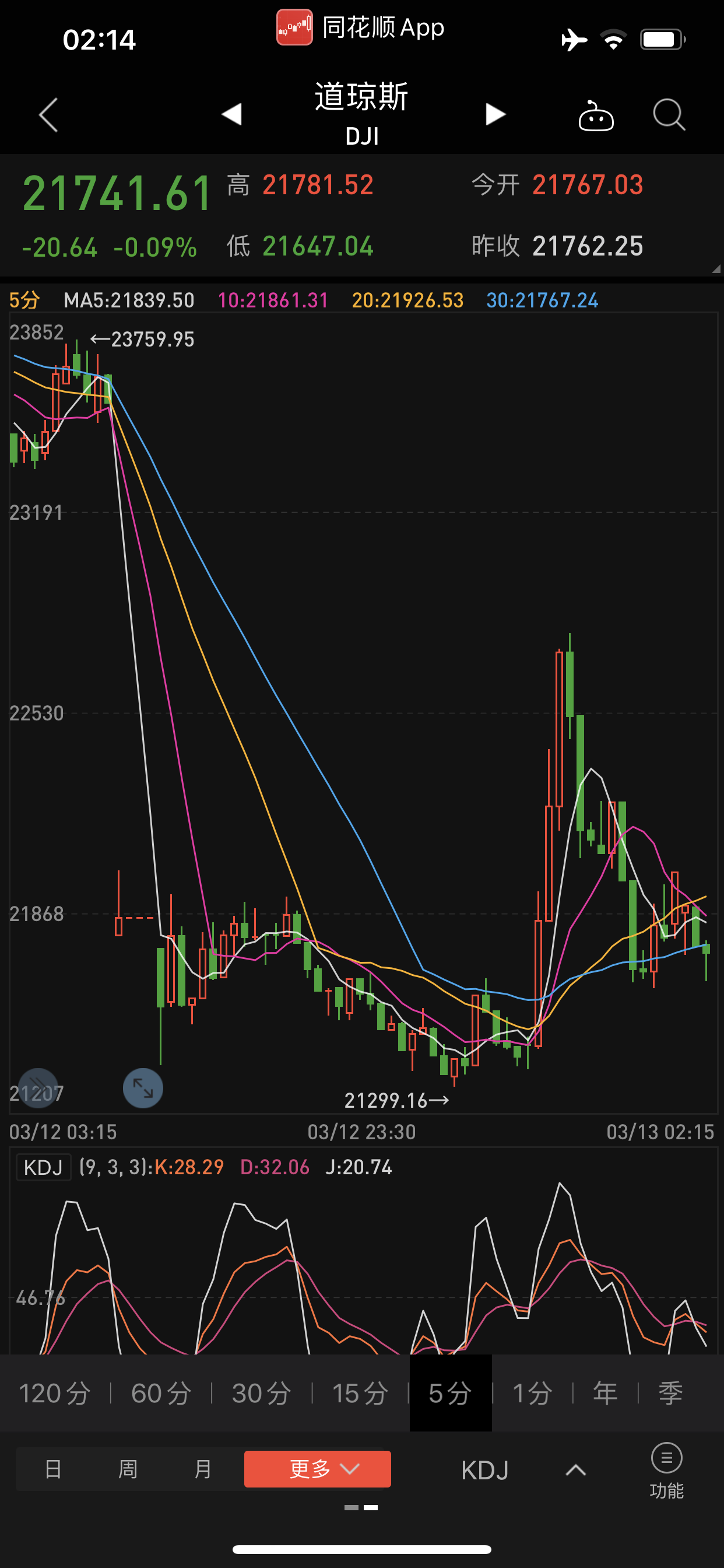Open the stock search
Image resolution: width=724 pixels, height=1568 pixels.
[x=669, y=114]
